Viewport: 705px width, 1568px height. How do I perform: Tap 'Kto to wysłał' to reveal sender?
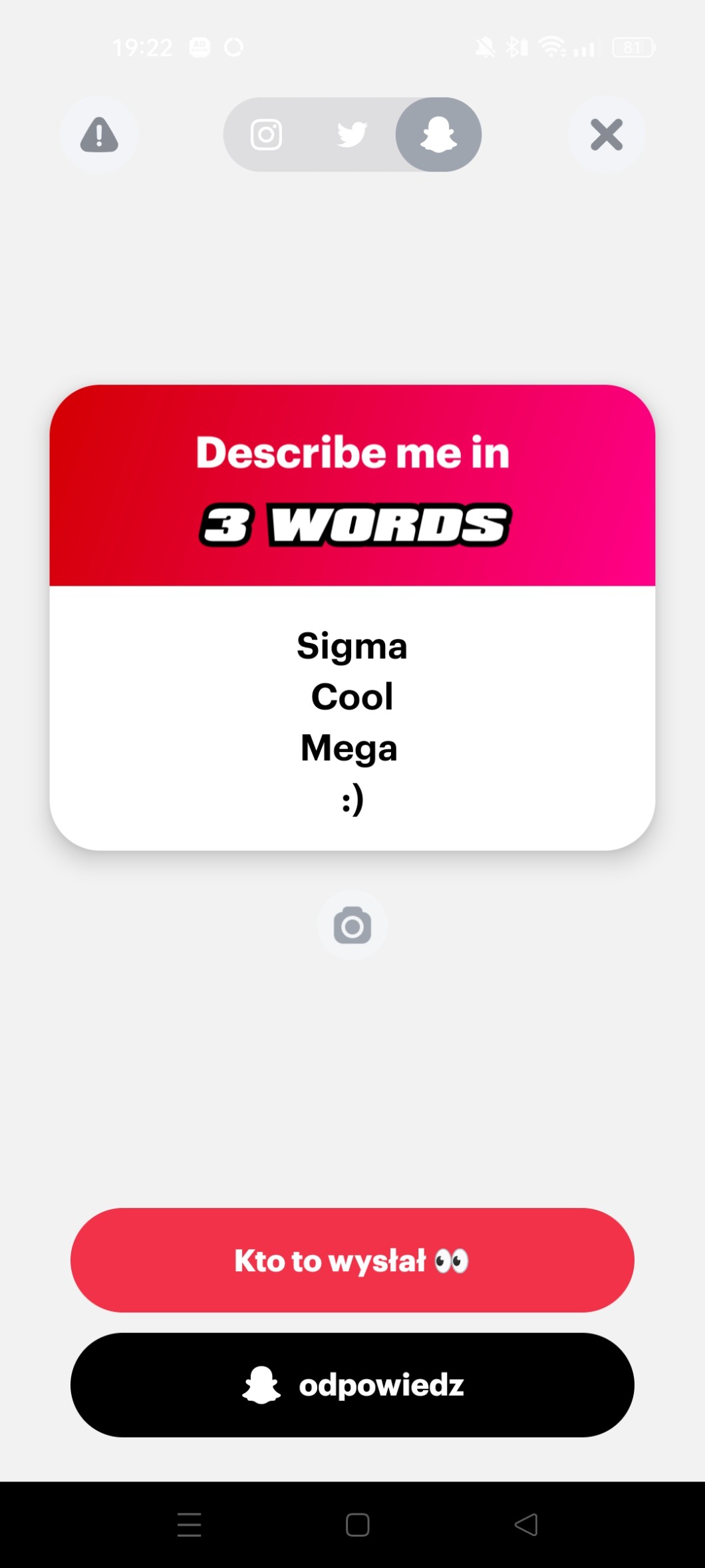[352, 1260]
